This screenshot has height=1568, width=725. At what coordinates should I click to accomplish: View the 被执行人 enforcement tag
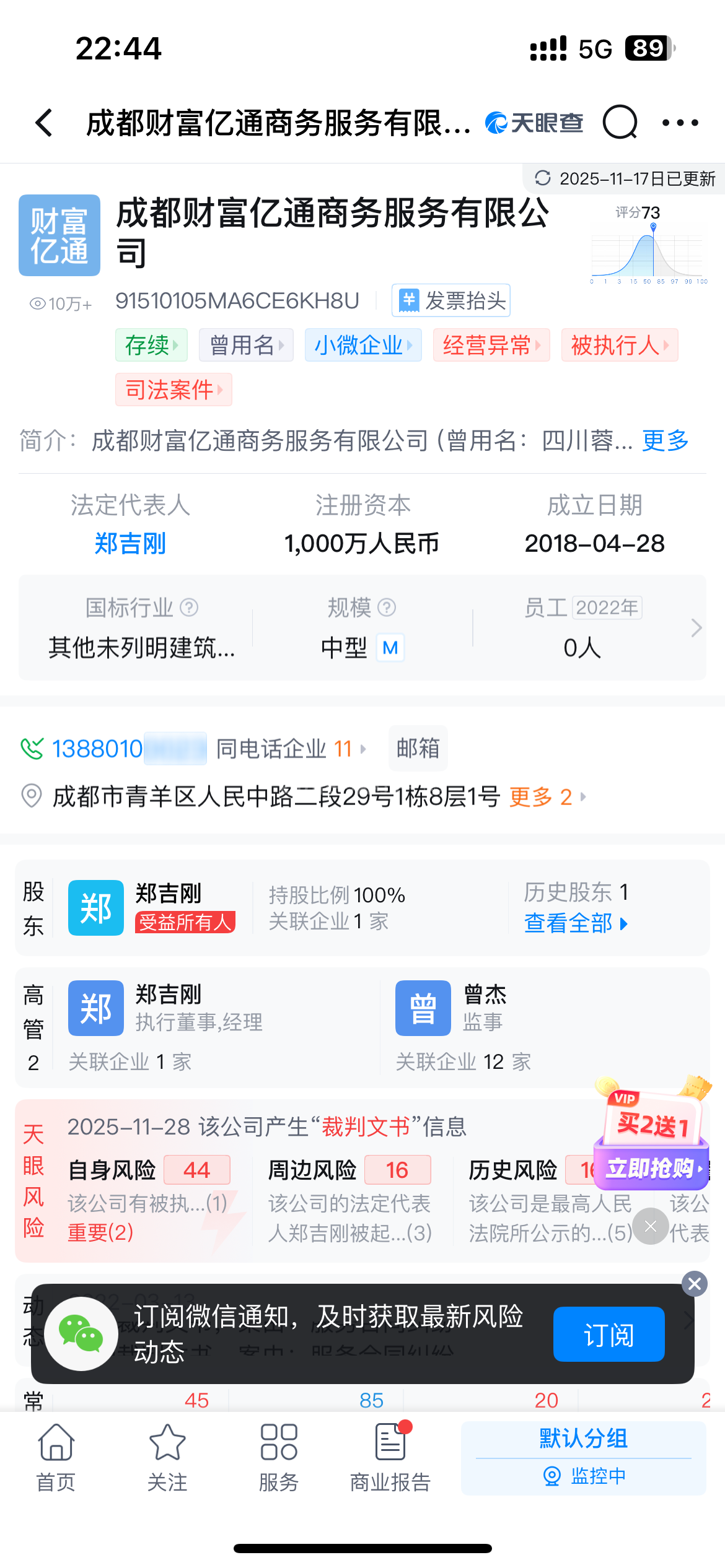click(619, 345)
